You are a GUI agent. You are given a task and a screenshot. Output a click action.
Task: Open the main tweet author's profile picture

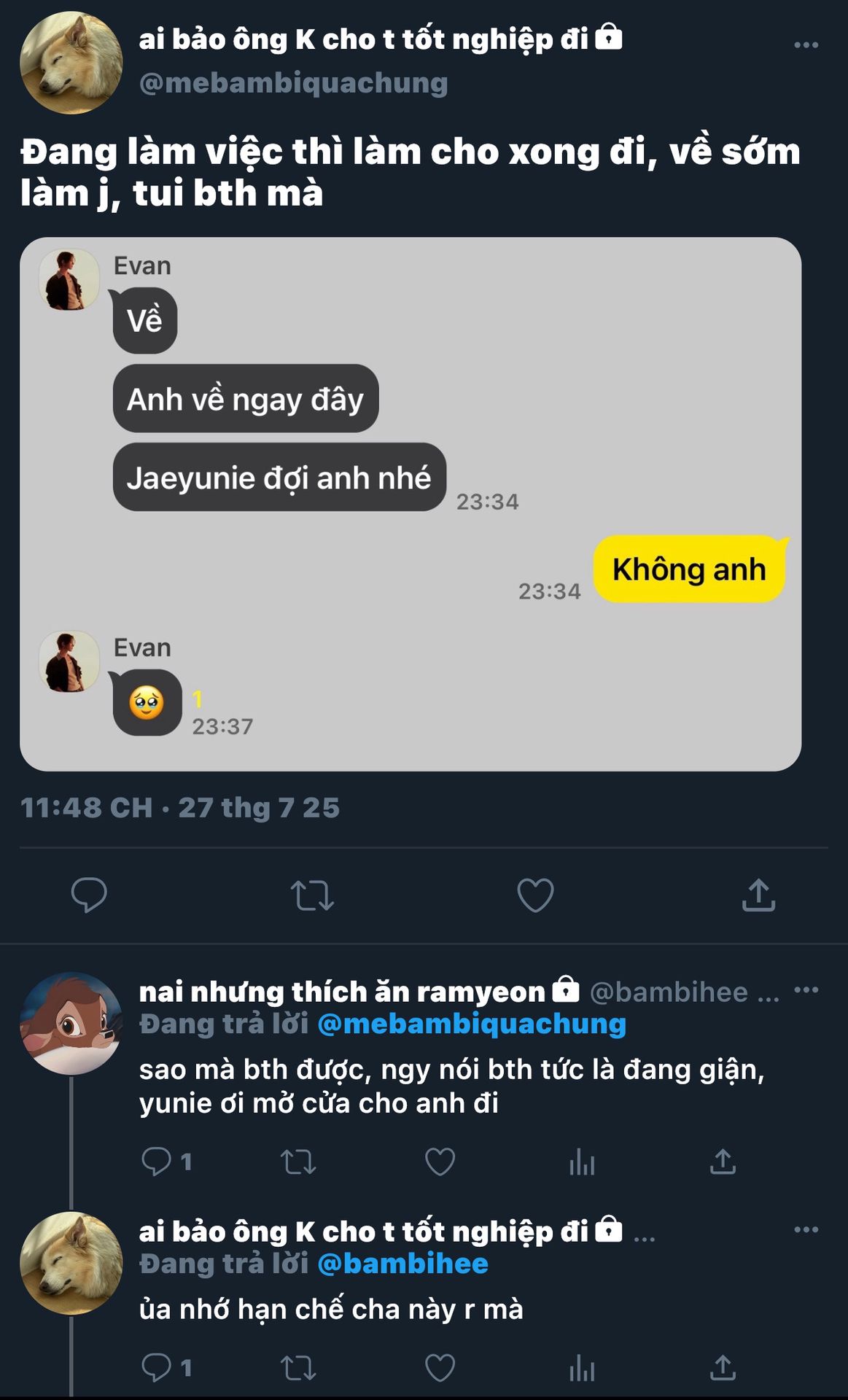[x=71, y=63]
